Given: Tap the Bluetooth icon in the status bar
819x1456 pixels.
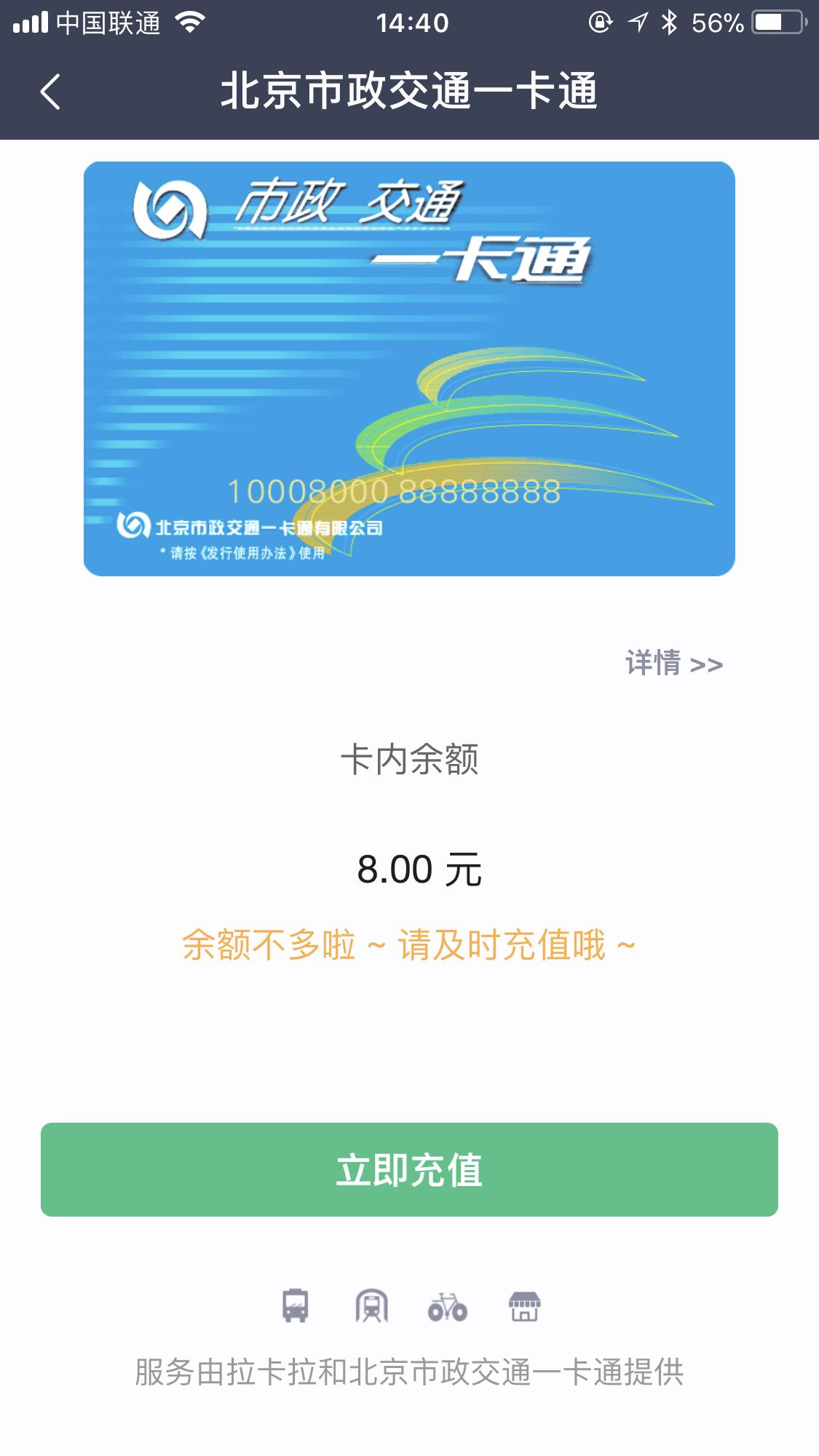Looking at the screenshot, I should [x=670, y=21].
